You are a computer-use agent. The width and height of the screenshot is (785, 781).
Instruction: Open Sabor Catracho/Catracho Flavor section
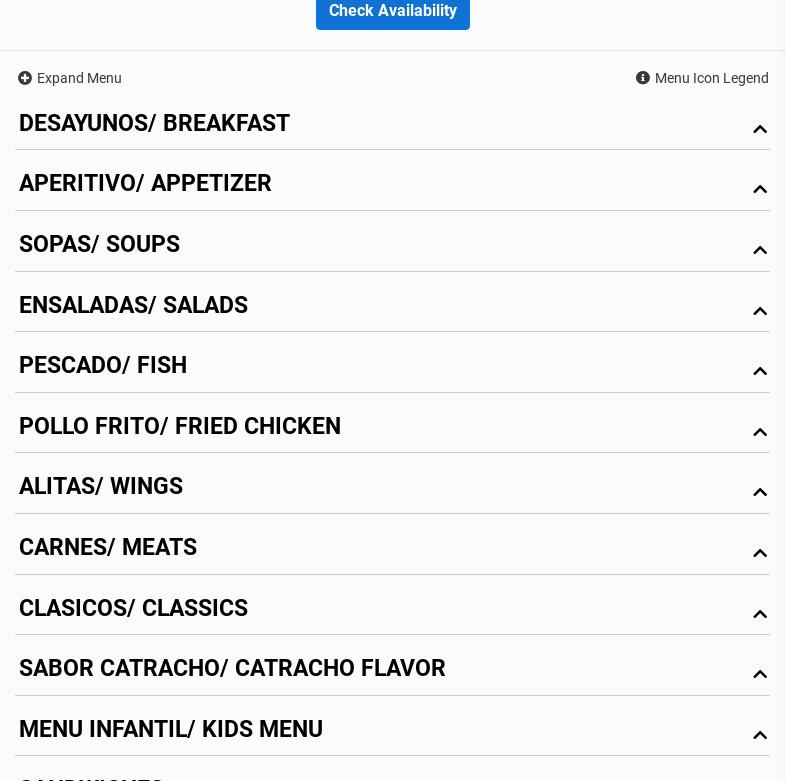coord(392,670)
